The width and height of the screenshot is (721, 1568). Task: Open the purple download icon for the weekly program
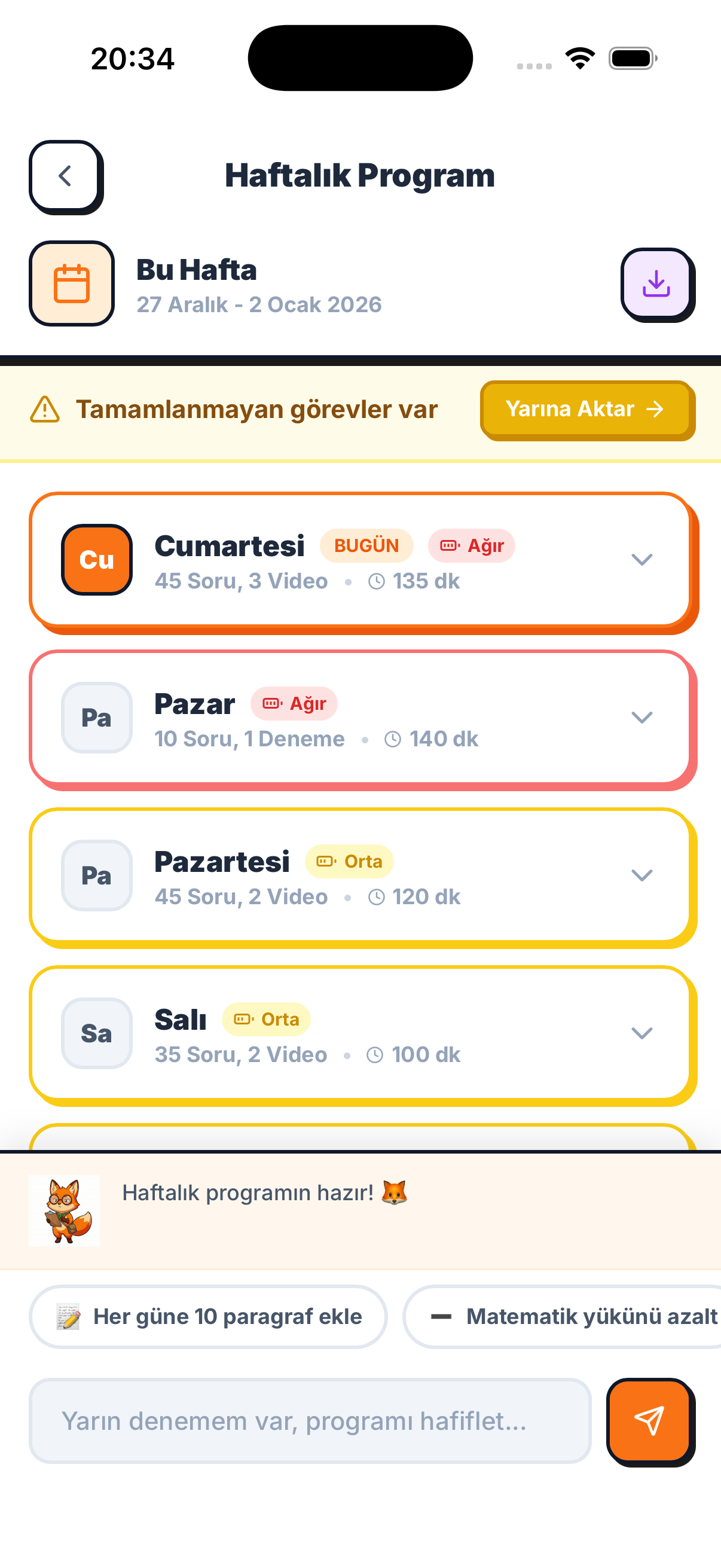[x=657, y=285]
